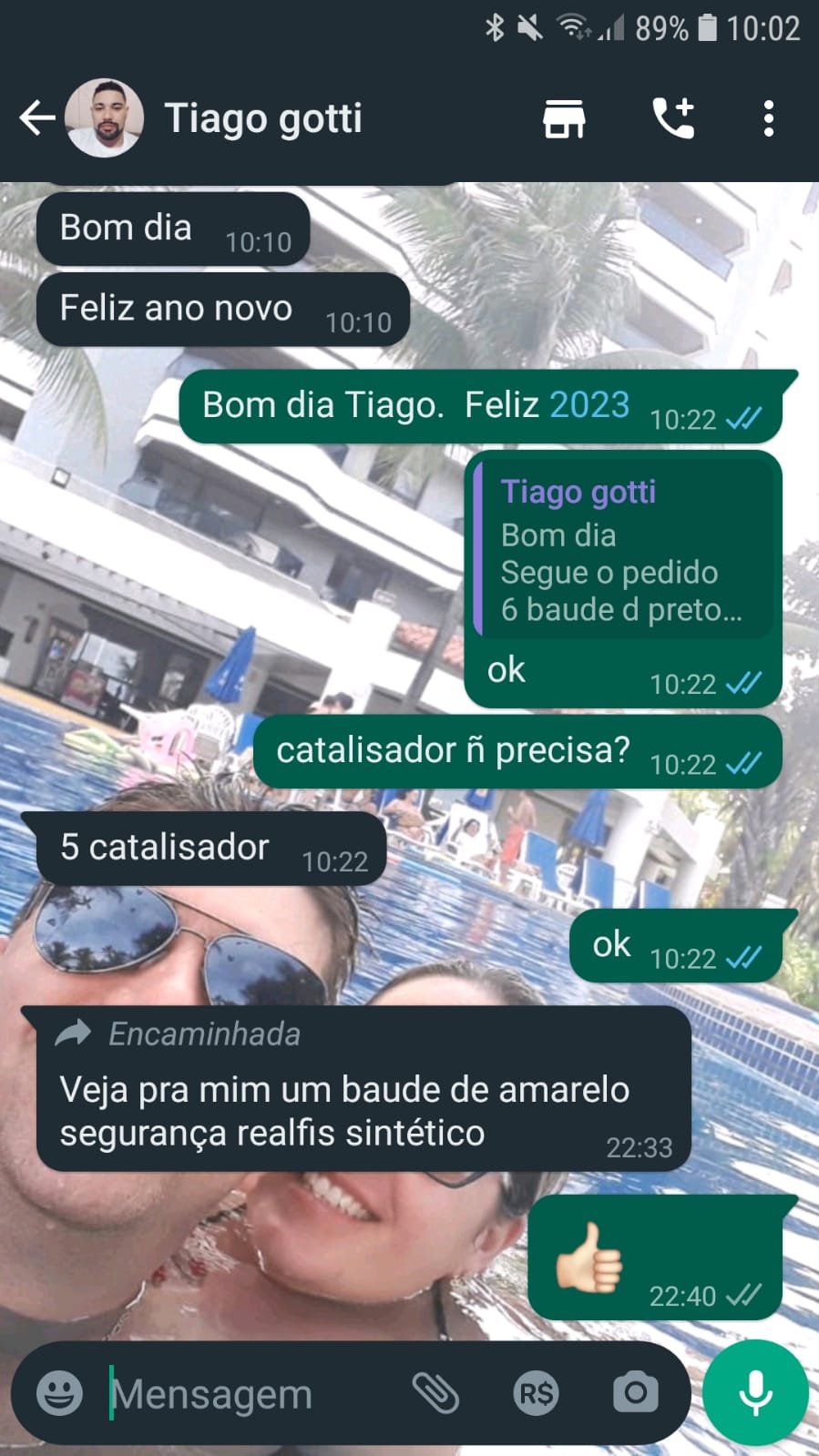The width and height of the screenshot is (819, 1456).
Task: Open the emoji picker
Action: pyautogui.click(x=59, y=1392)
